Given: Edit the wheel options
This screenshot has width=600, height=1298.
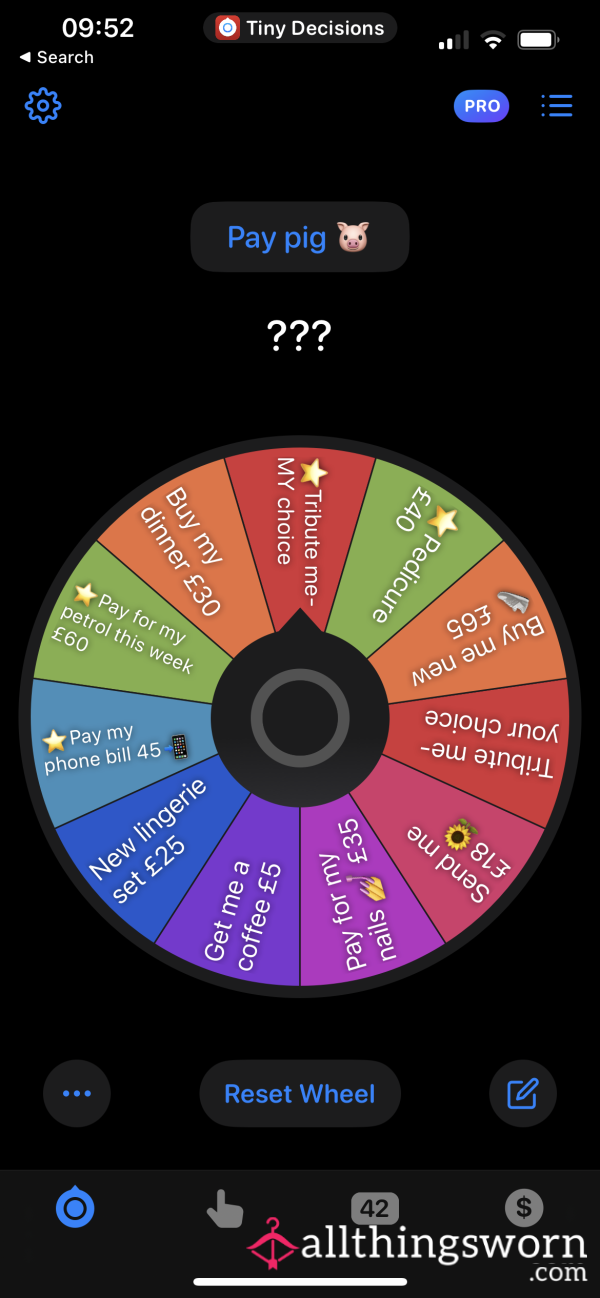Looking at the screenshot, I should pyautogui.click(x=523, y=1093).
